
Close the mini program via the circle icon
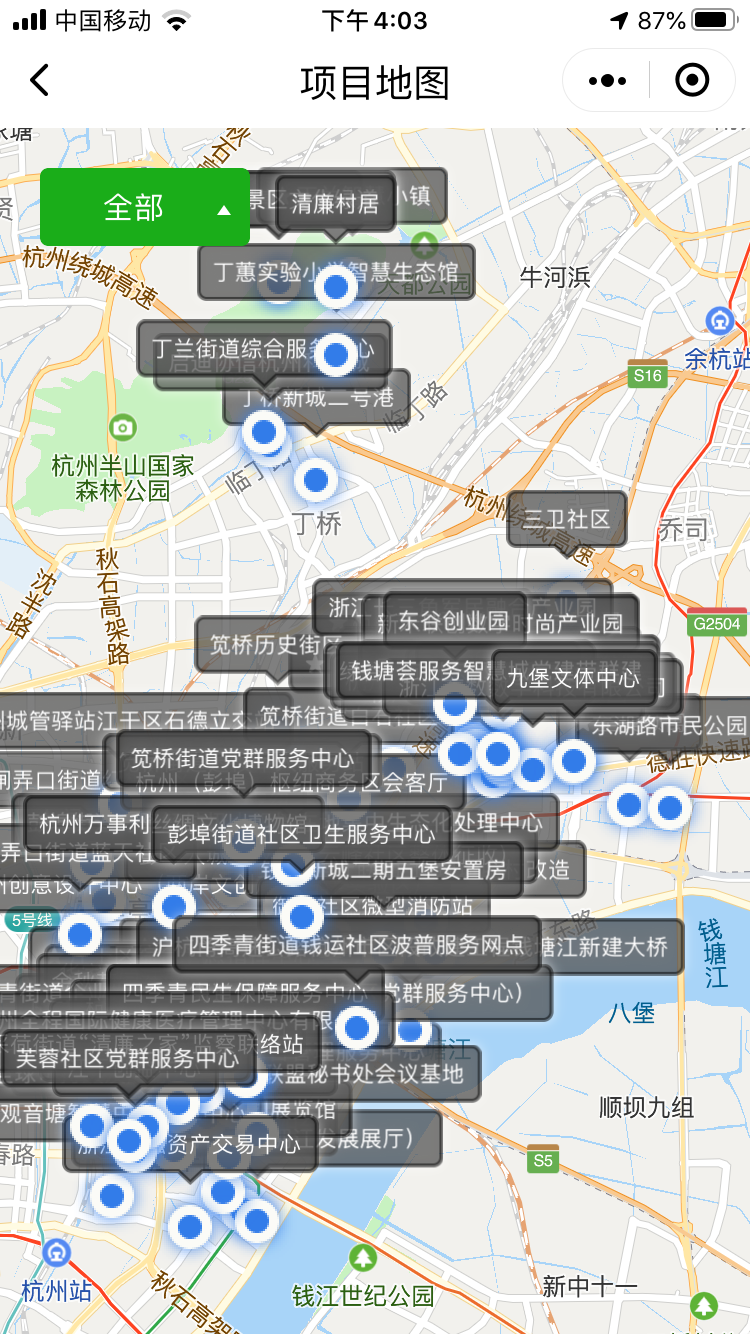click(692, 80)
